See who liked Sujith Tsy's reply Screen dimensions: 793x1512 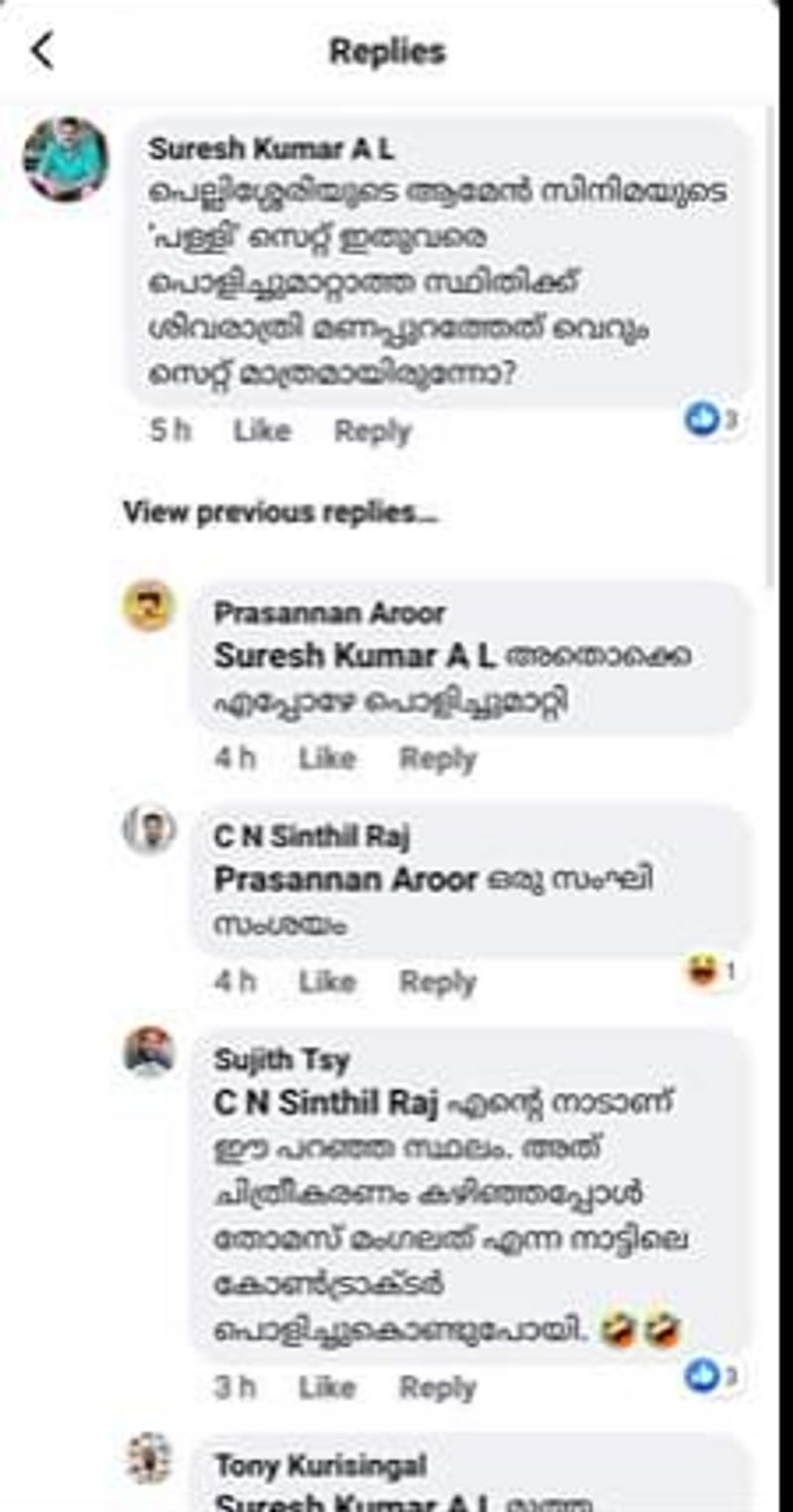[712, 1376]
